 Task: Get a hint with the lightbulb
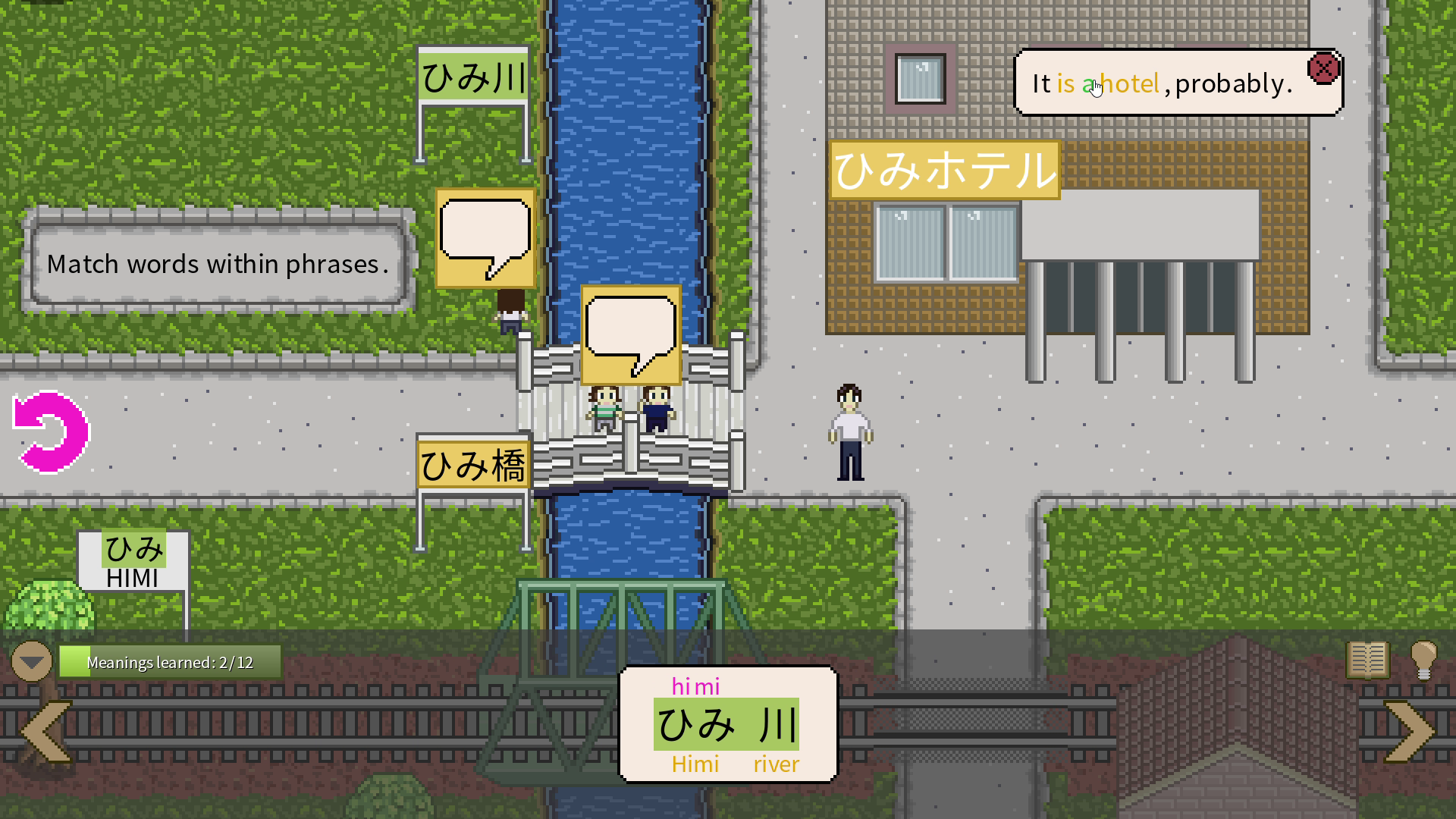(1423, 660)
